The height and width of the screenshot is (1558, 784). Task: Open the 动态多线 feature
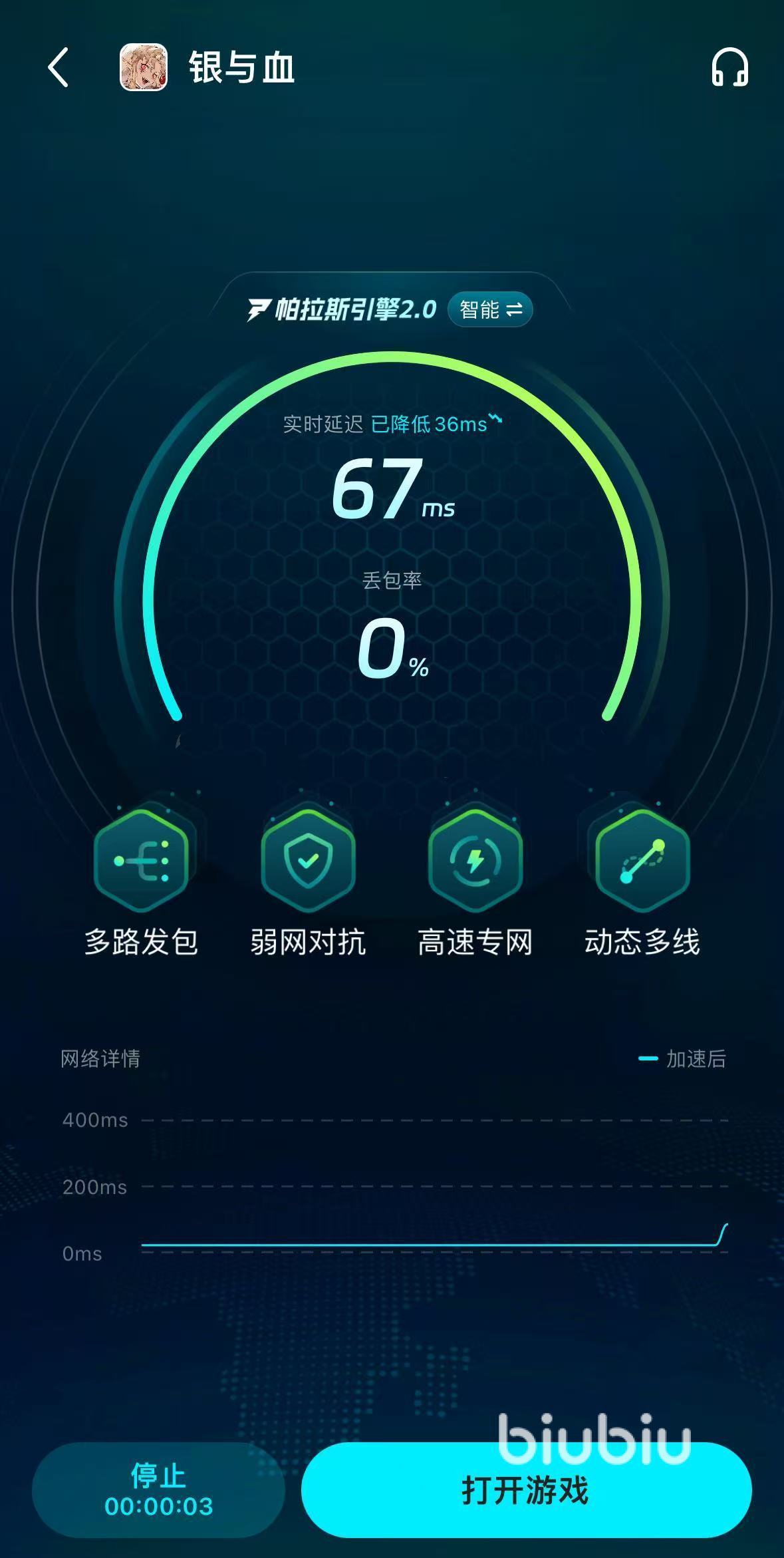click(642, 860)
